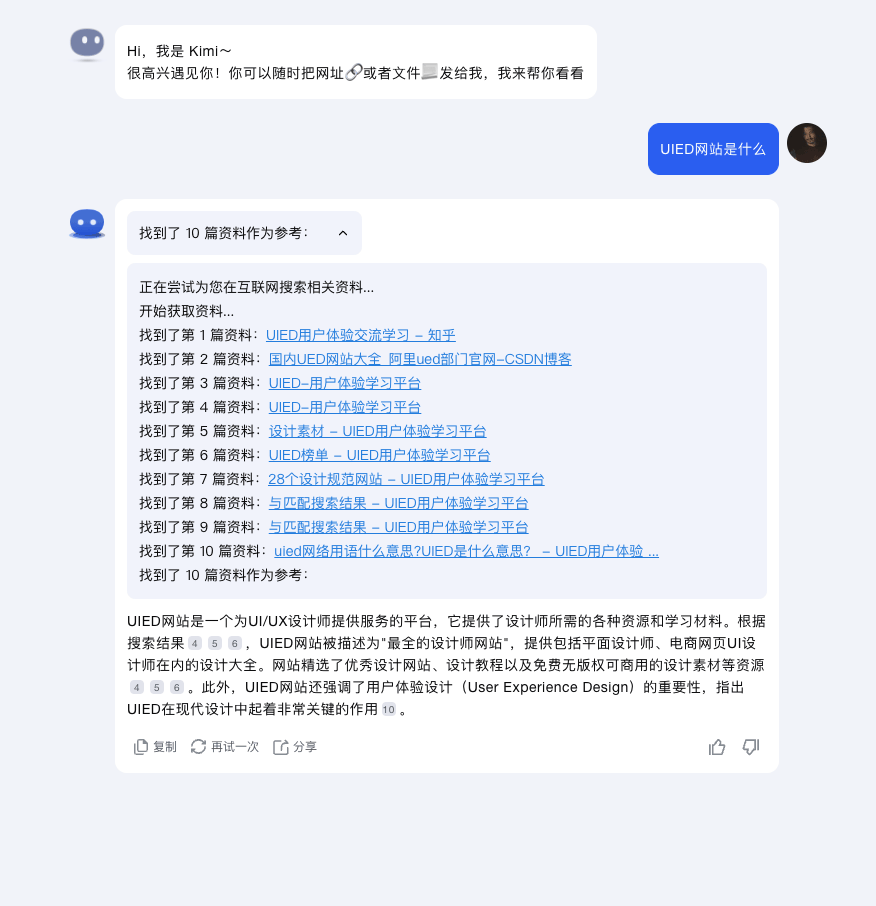Open link UIED用户体验交流学习 – 知乎
This screenshot has width=876, height=906.
pos(361,335)
